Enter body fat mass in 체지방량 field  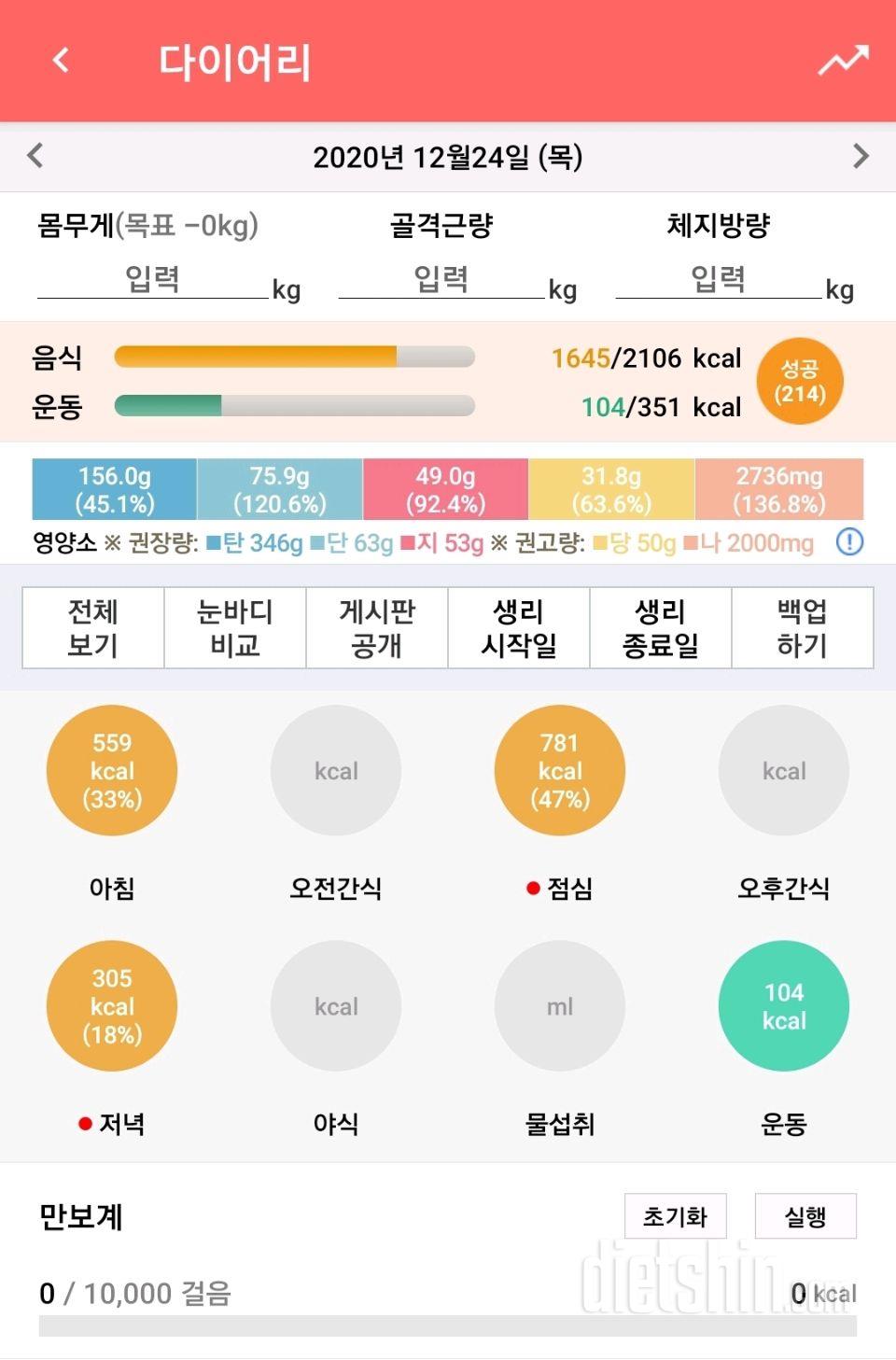tap(718, 280)
